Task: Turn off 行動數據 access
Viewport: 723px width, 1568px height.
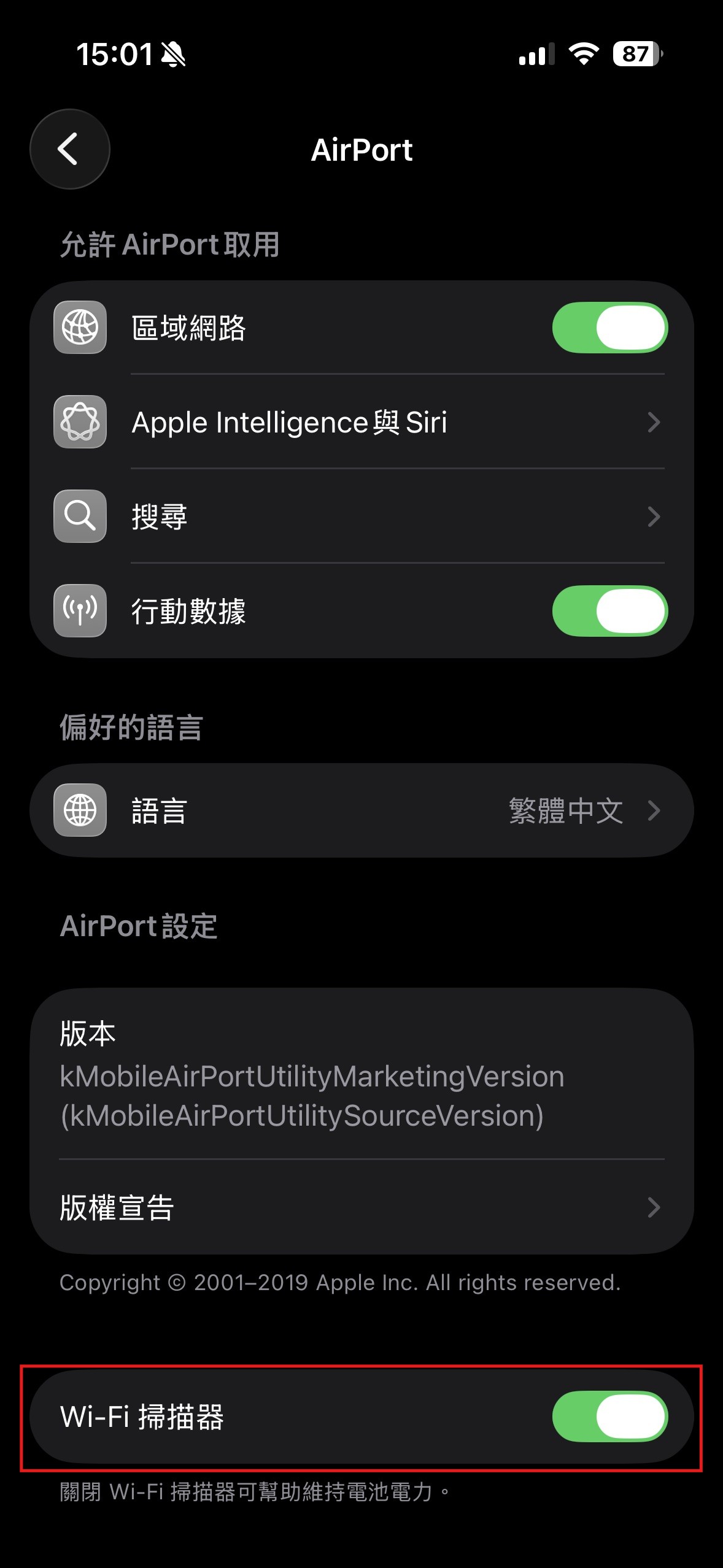Action: point(610,609)
